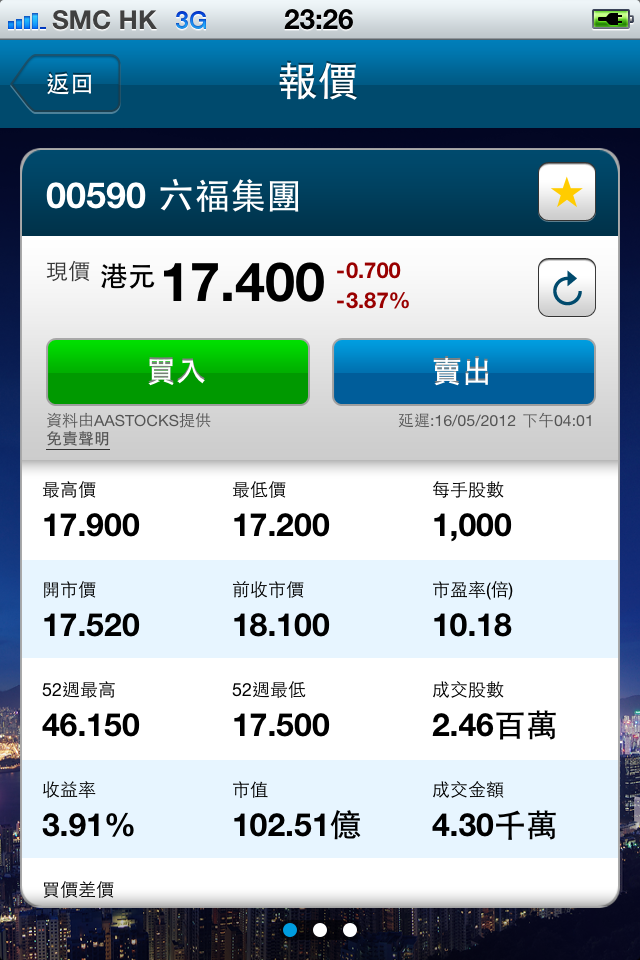Select the page indicator dots
Image resolution: width=640 pixels, height=960 pixels.
[320, 930]
